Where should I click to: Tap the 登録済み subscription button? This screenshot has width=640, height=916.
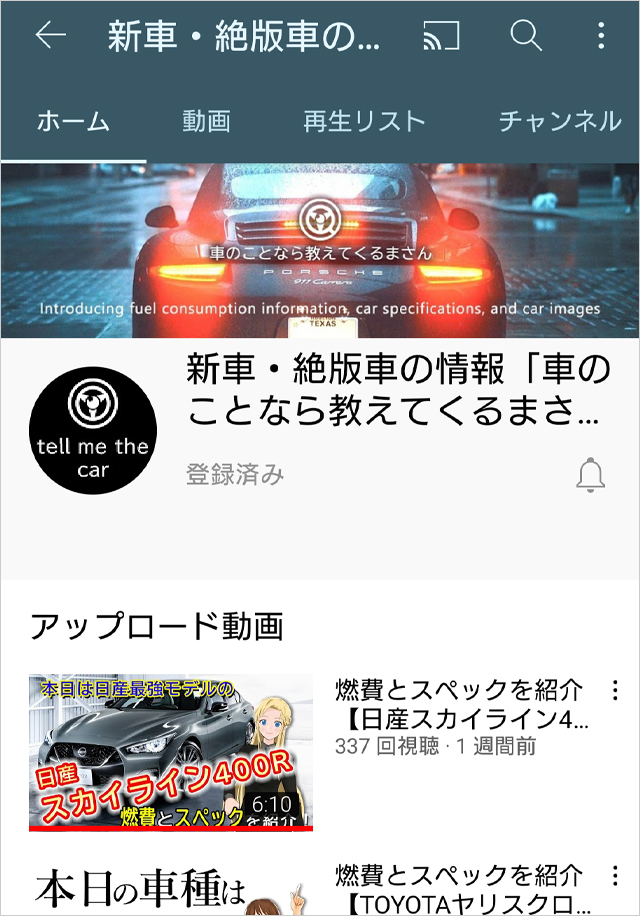pos(235,475)
